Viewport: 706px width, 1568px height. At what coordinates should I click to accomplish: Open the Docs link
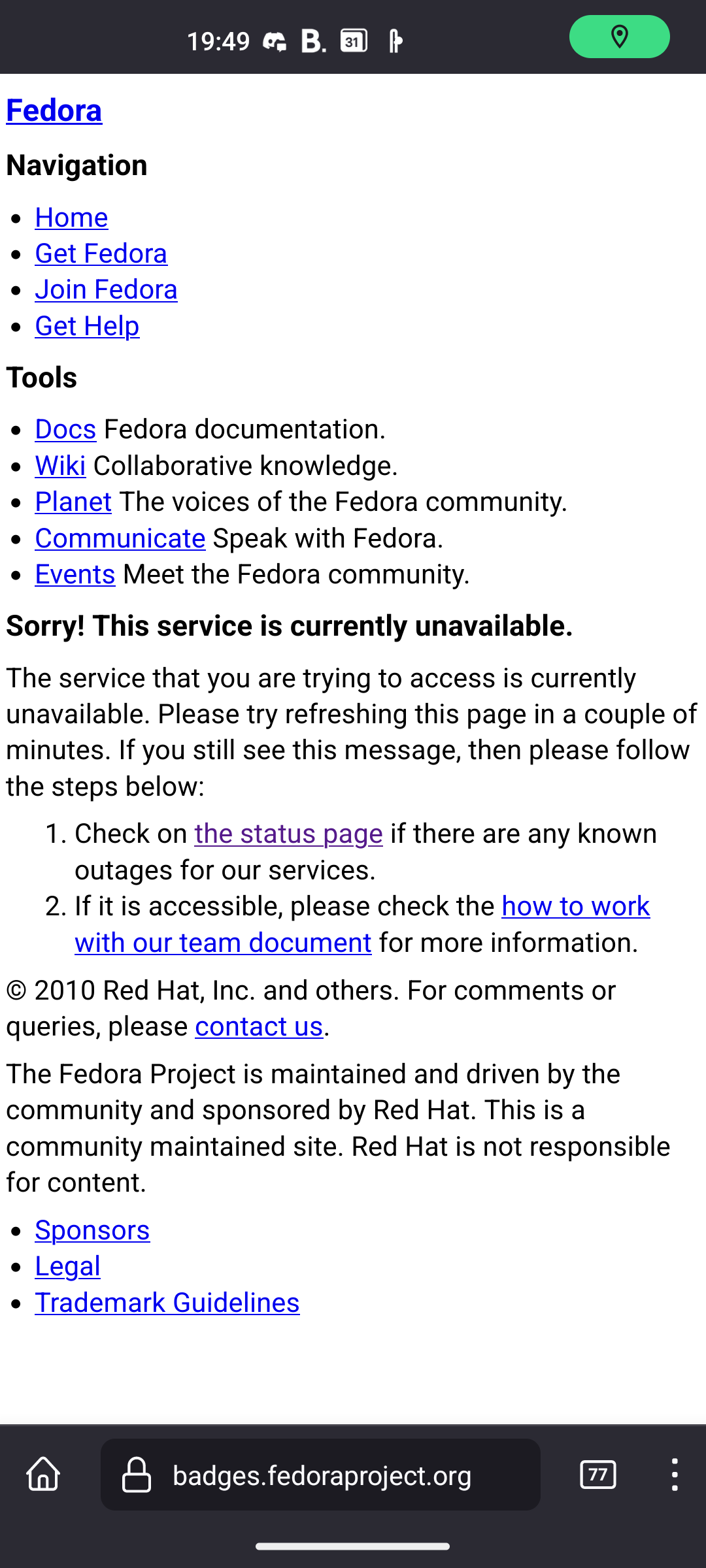(65, 429)
